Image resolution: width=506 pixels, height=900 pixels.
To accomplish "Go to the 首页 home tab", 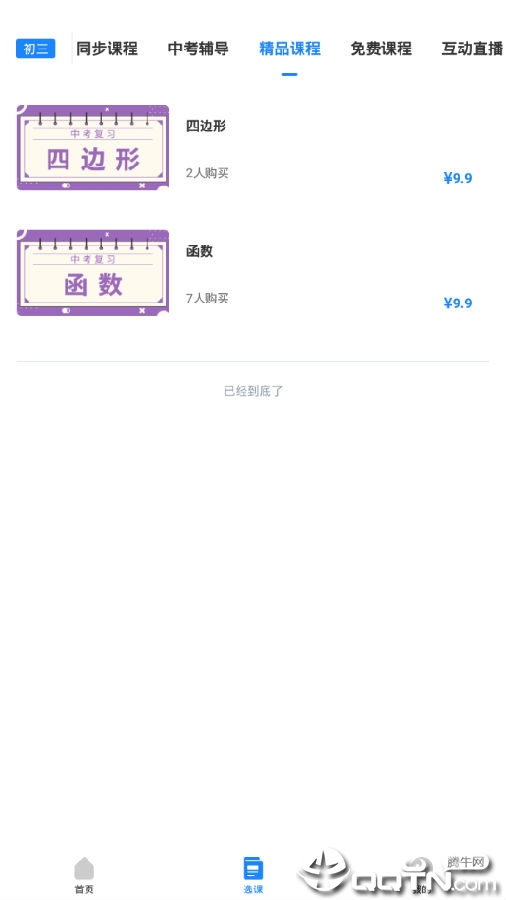I will coord(84,875).
